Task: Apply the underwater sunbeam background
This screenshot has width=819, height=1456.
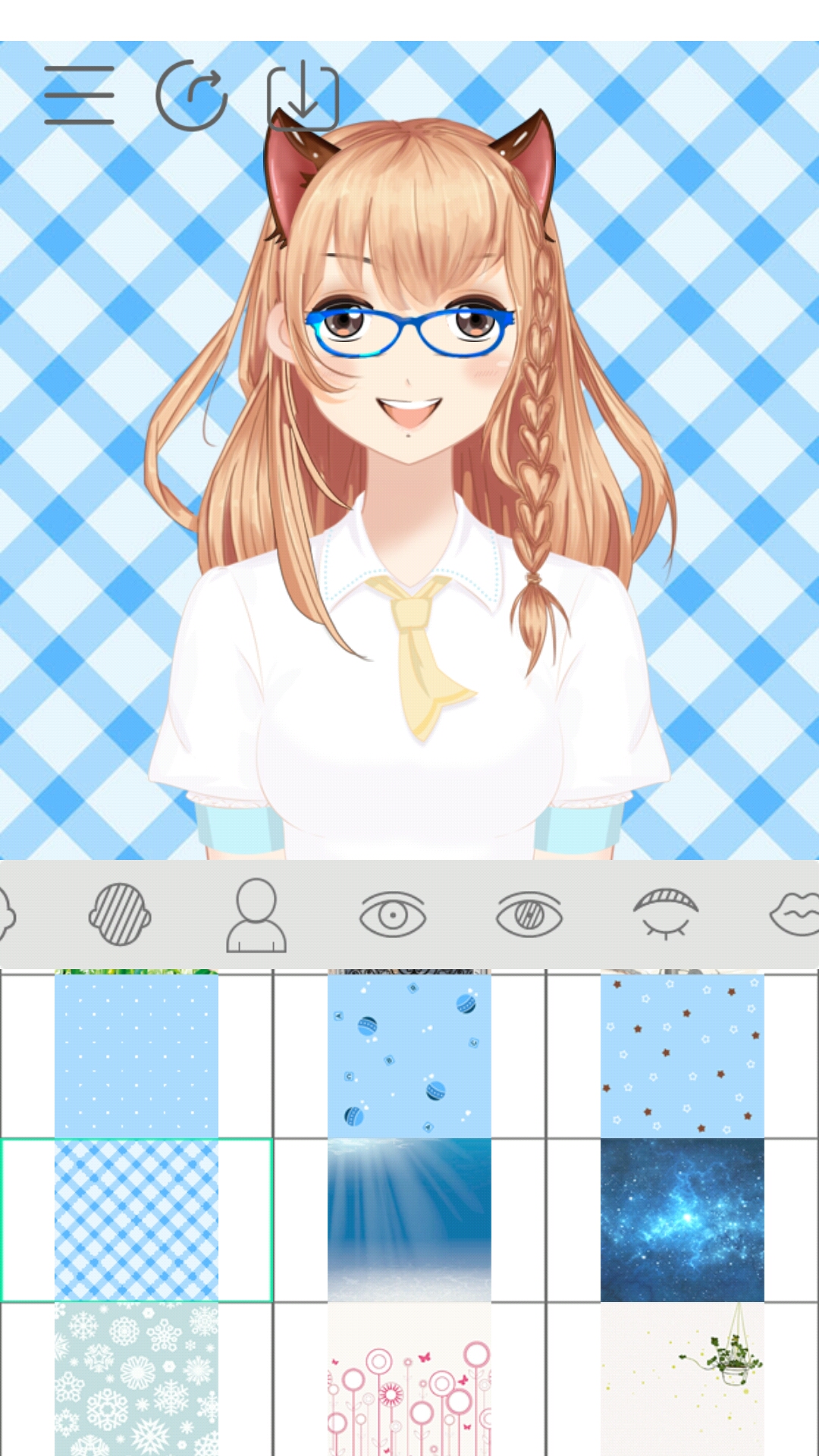Action: pos(409,1219)
